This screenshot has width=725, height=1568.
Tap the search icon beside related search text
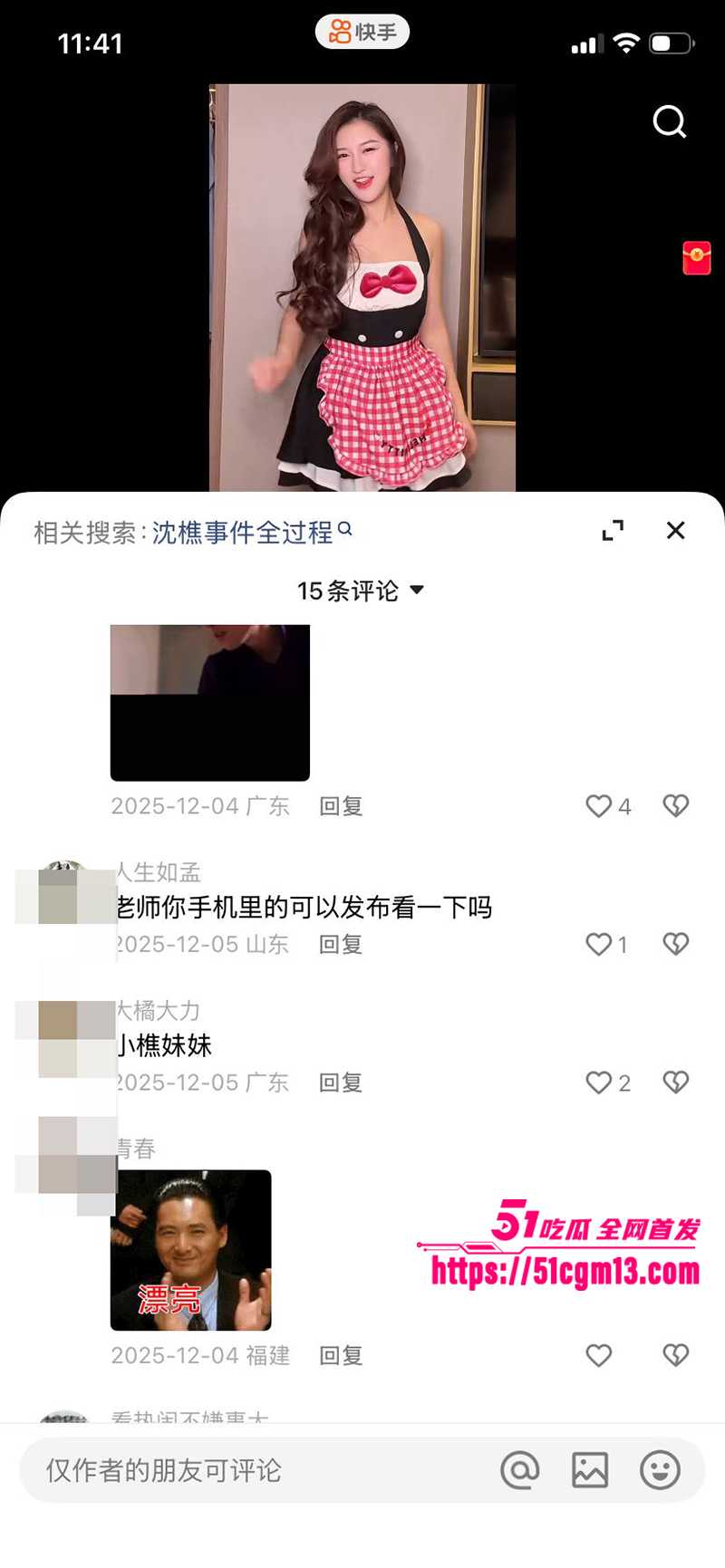[x=345, y=532]
